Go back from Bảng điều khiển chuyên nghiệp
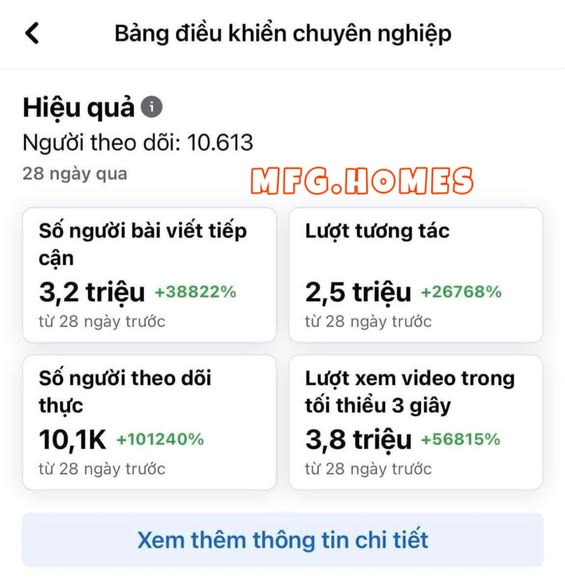 (x=32, y=33)
